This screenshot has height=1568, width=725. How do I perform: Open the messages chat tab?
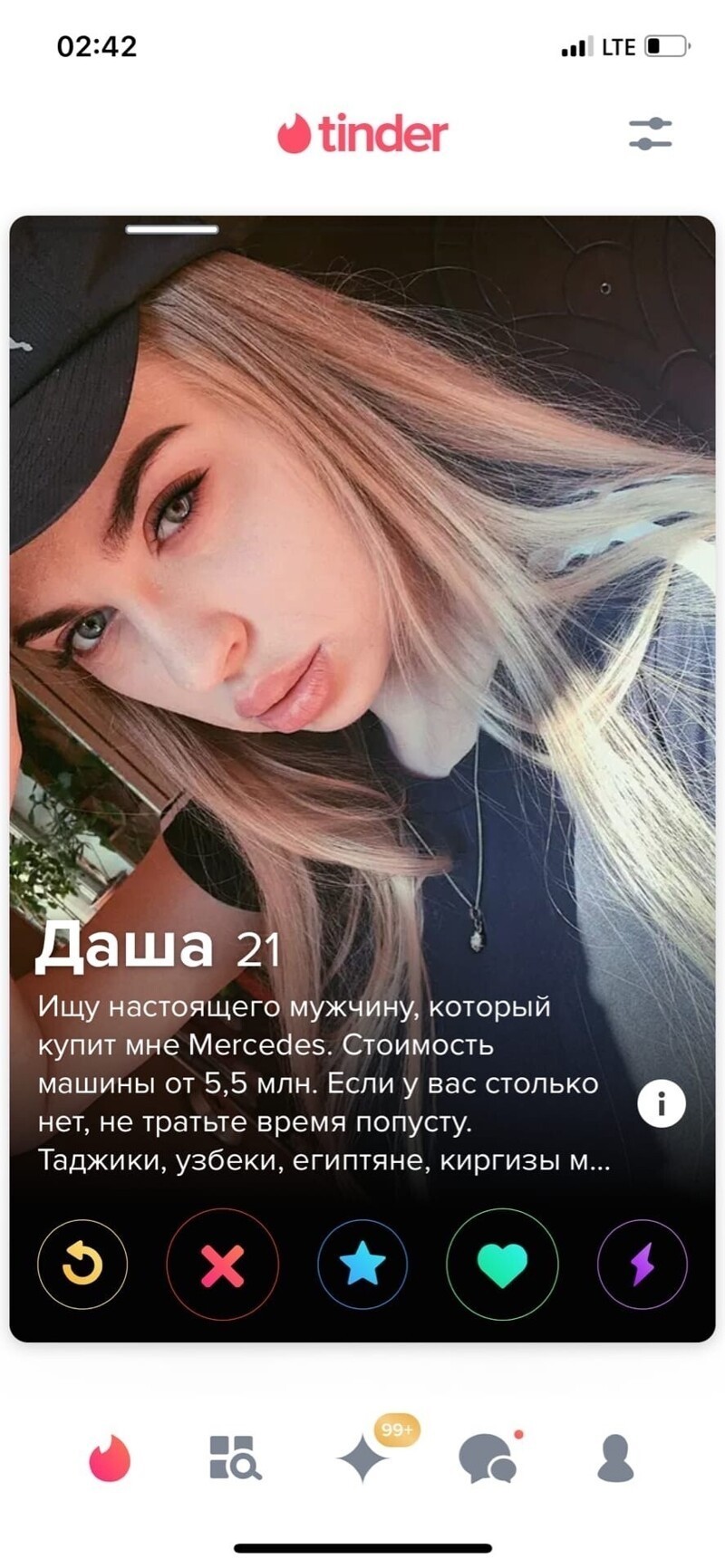point(488,1457)
